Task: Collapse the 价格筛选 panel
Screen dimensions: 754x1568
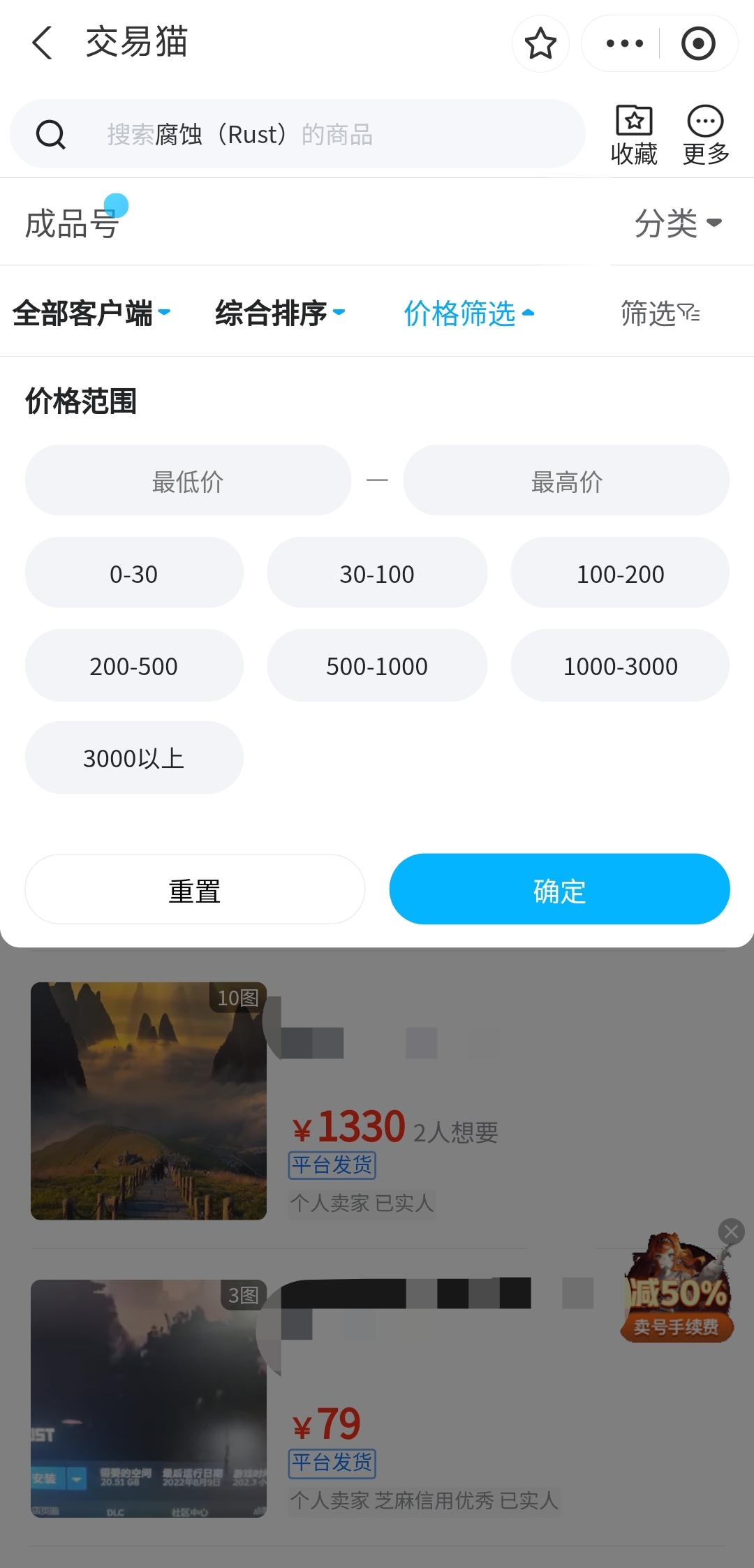Action: tap(468, 313)
